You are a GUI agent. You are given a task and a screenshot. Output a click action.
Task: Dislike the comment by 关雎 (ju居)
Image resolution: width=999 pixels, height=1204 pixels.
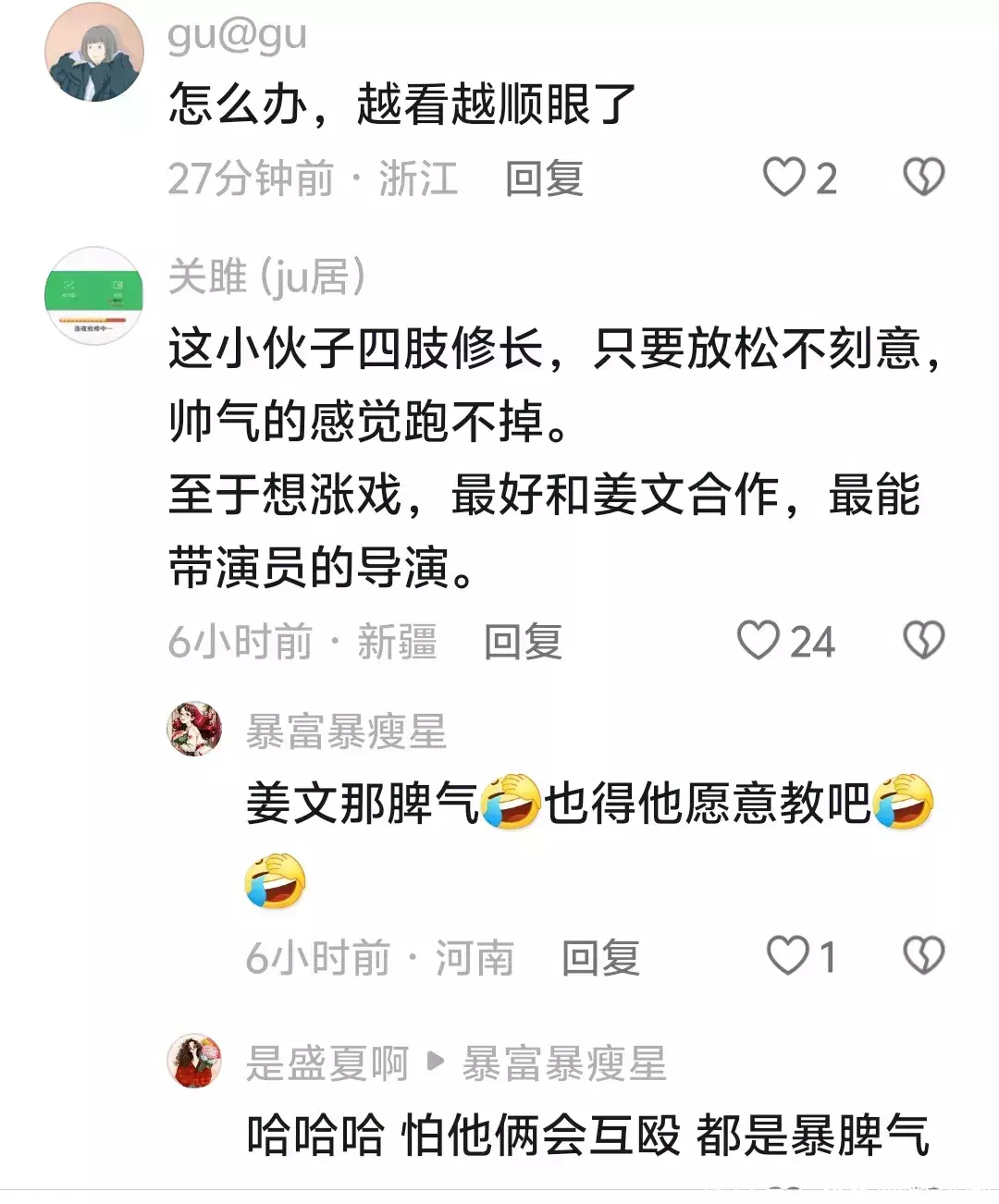pos(923,640)
